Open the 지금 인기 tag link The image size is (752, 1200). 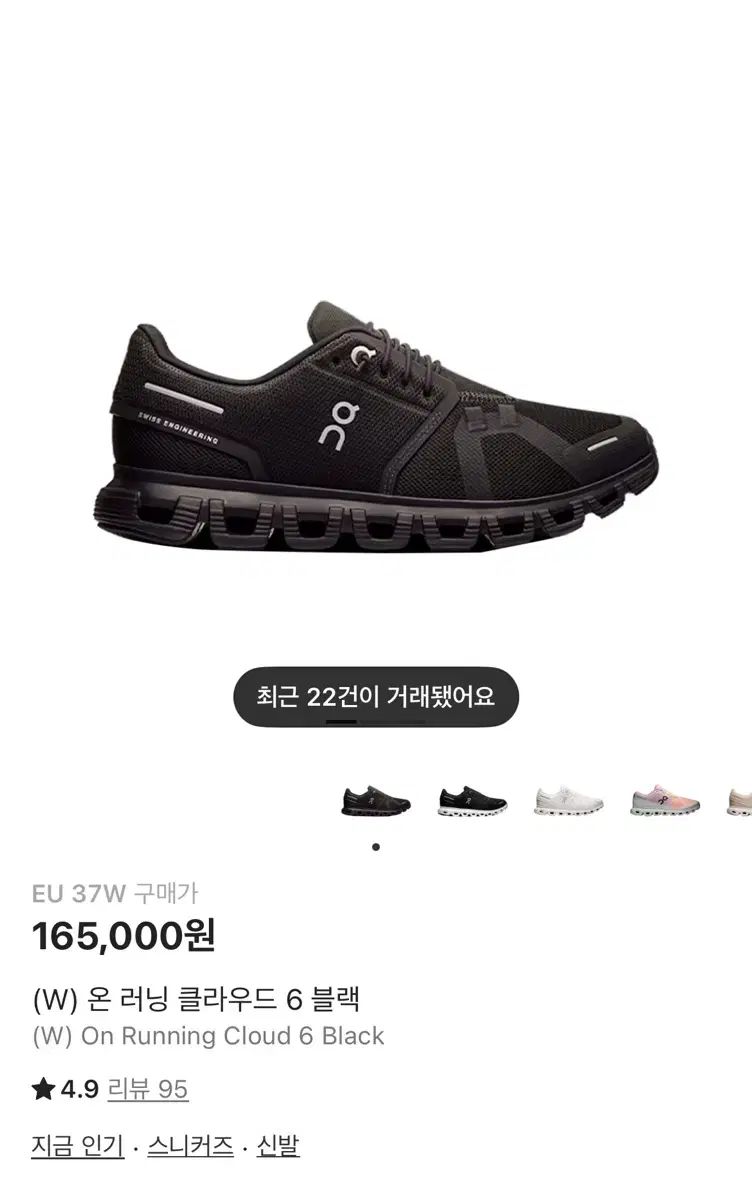coord(77,1145)
